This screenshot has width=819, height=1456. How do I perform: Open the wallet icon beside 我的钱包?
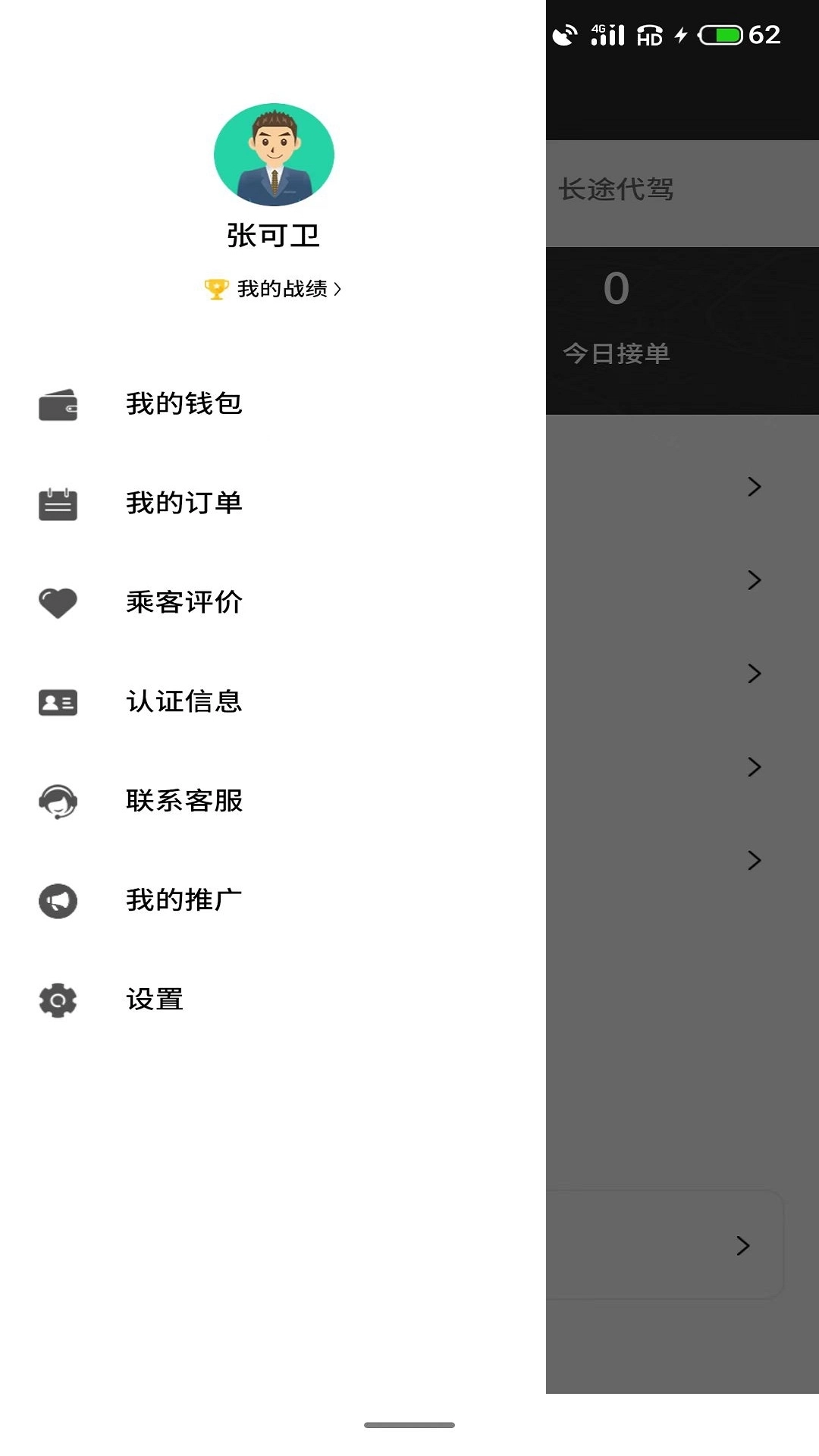(58, 404)
